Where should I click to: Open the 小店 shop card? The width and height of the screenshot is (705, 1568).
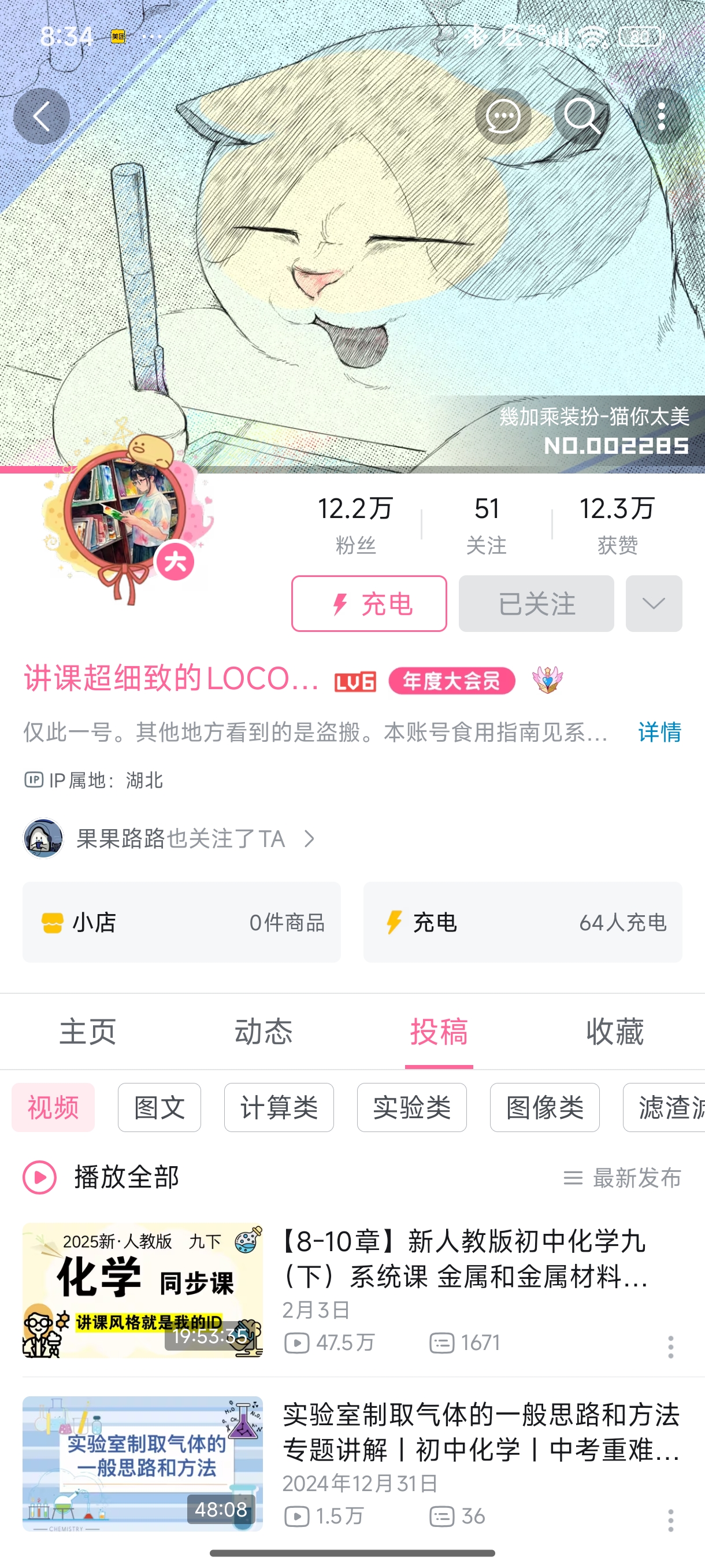[x=181, y=922]
